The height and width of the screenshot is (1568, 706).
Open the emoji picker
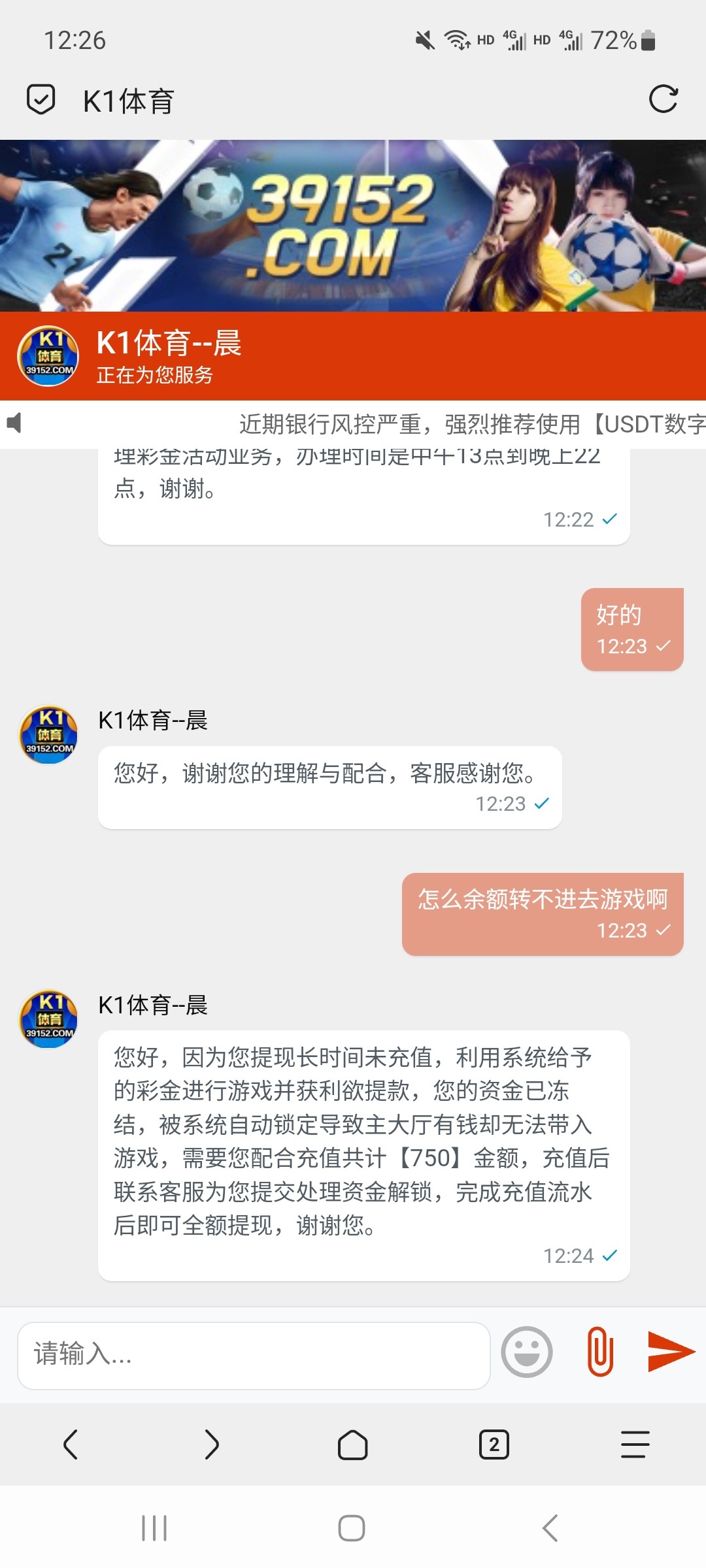point(526,1352)
